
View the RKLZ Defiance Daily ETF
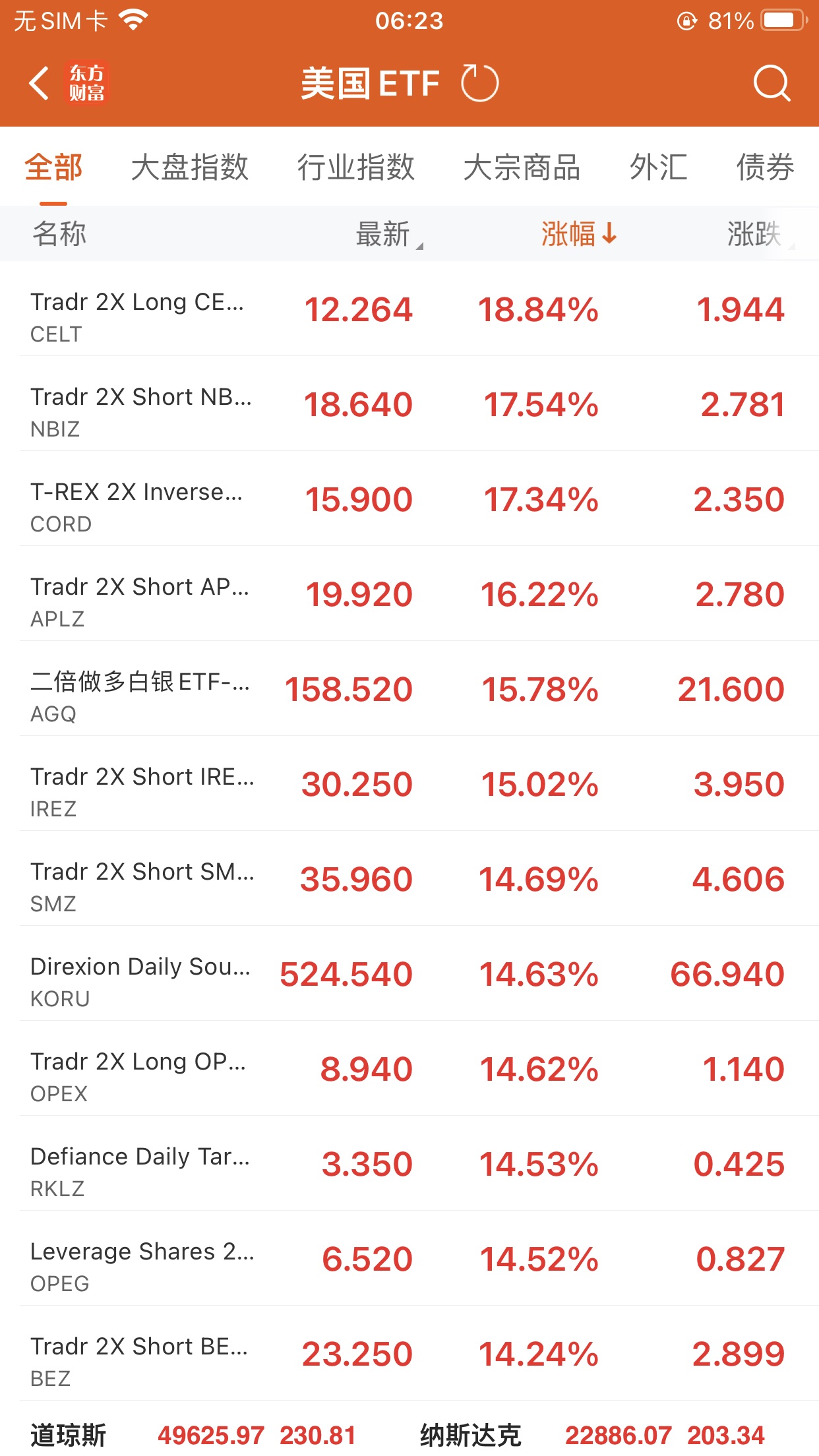click(409, 1165)
